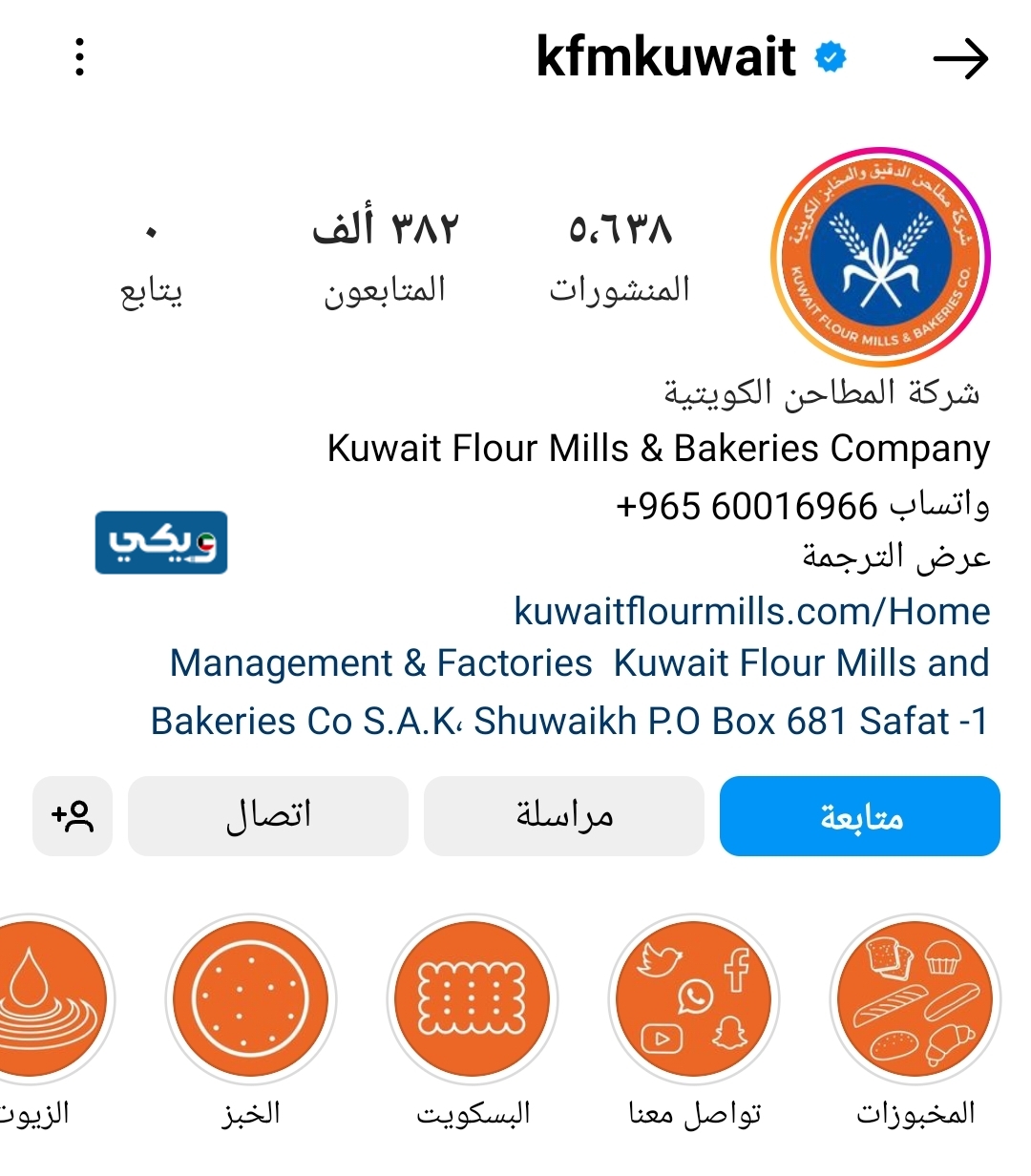Open the البسكويت story highlight
Screen dimensions: 1031x1176
[x=473, y=1000]
